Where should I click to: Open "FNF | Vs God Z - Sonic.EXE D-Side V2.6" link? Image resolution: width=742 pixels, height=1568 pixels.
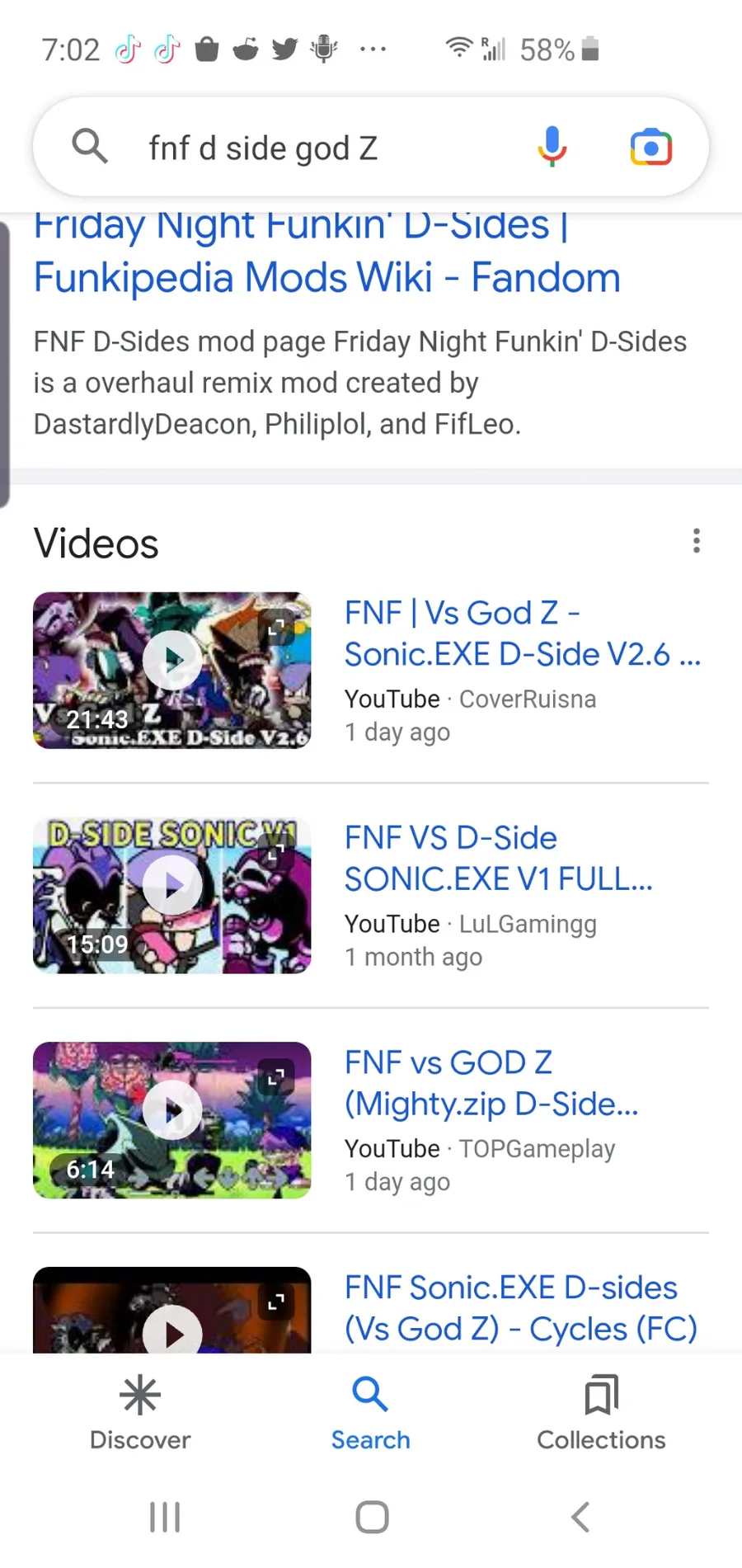click(523, 633)
